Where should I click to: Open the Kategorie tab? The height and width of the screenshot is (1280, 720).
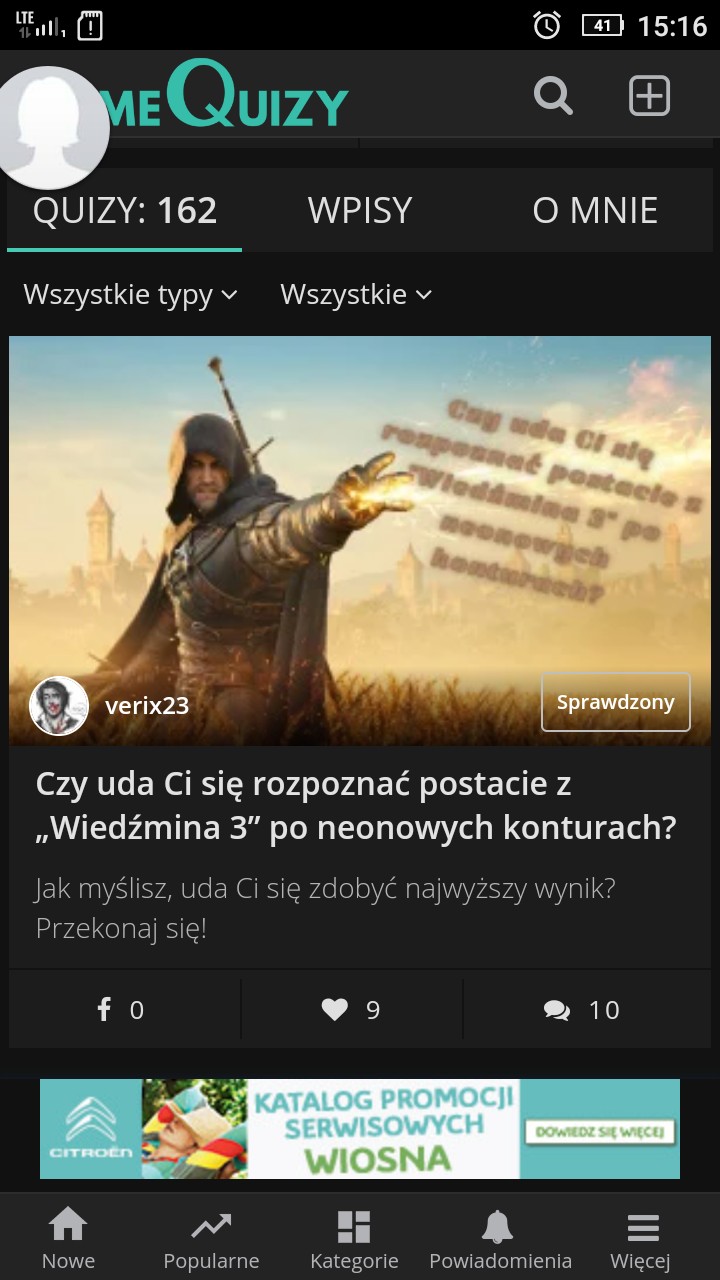354,1238
